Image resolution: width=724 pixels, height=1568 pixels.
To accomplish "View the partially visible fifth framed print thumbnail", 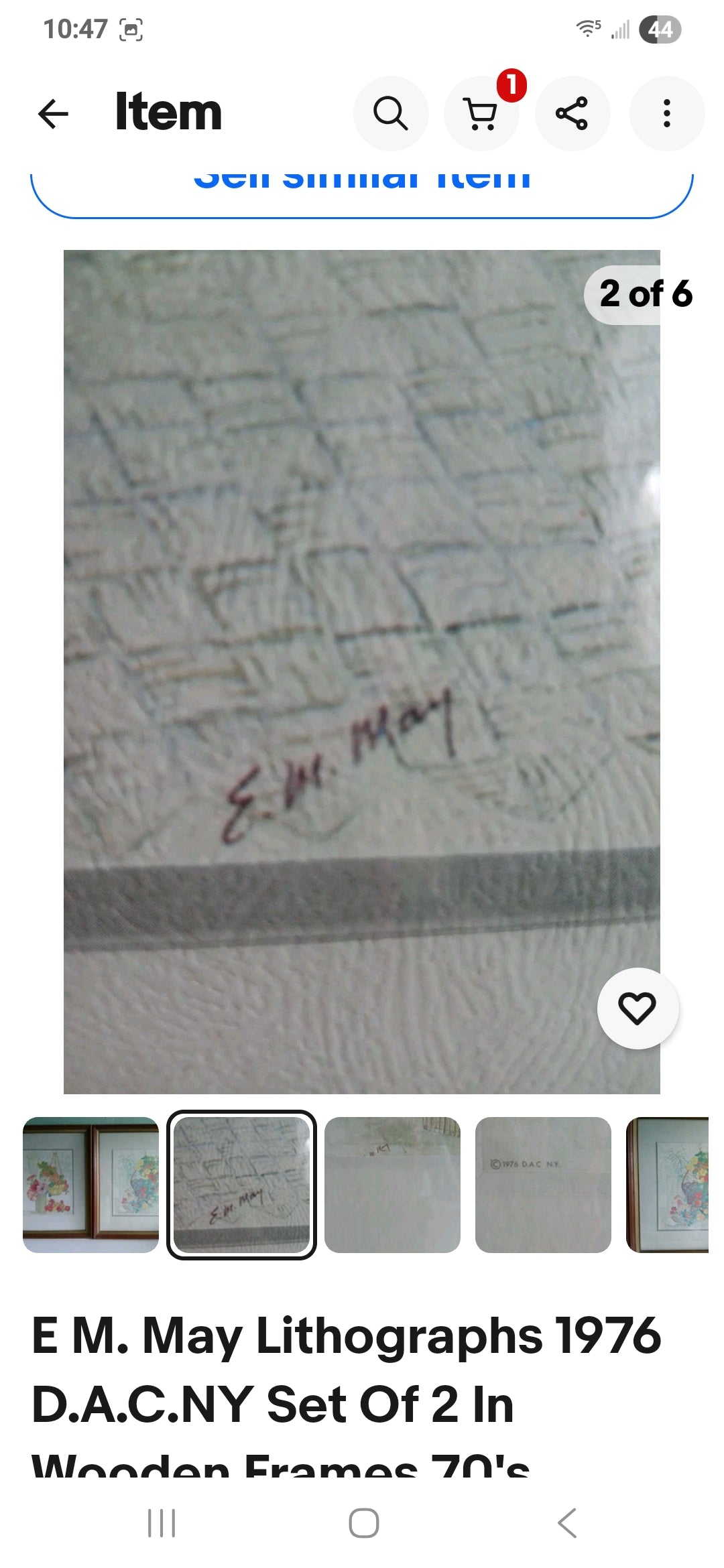I will (668, 1185).
